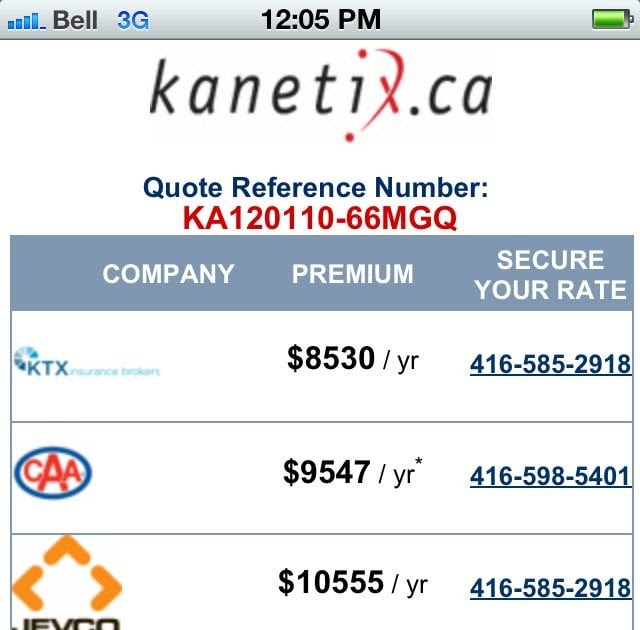Call CAA at 416-598-5401

[x=550, y=477]
